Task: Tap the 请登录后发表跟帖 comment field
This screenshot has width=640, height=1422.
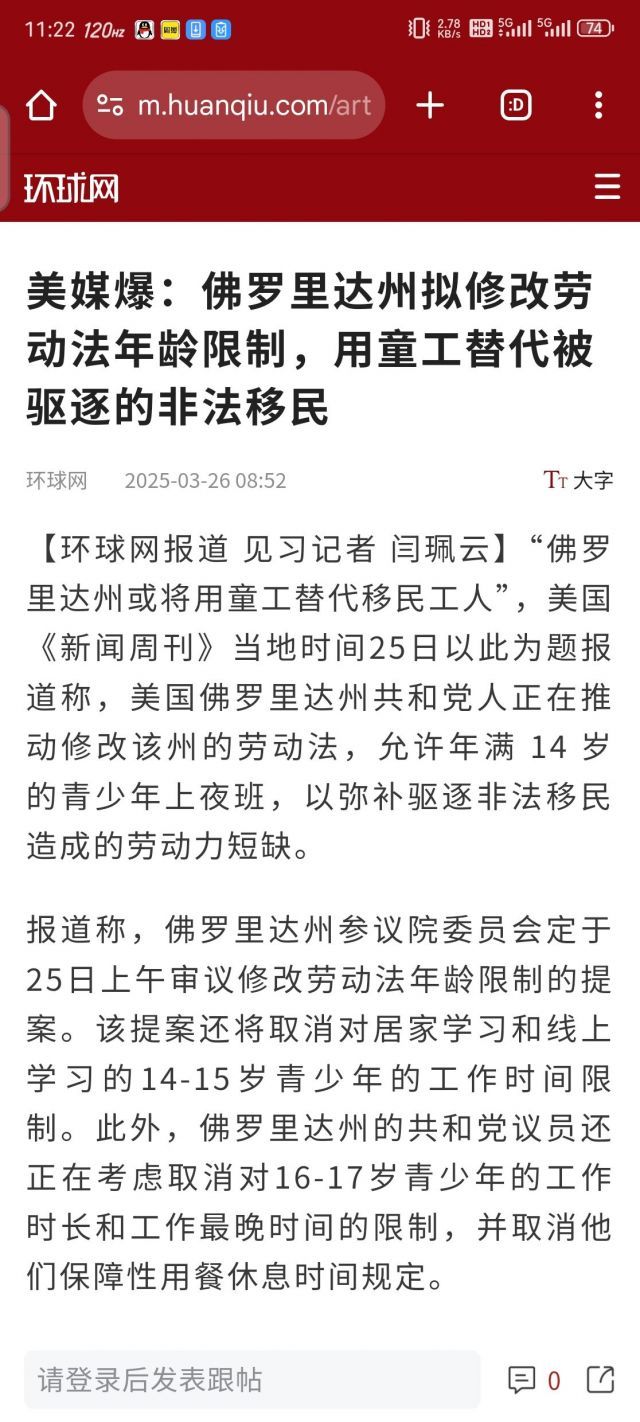Action: (253, 1380)
